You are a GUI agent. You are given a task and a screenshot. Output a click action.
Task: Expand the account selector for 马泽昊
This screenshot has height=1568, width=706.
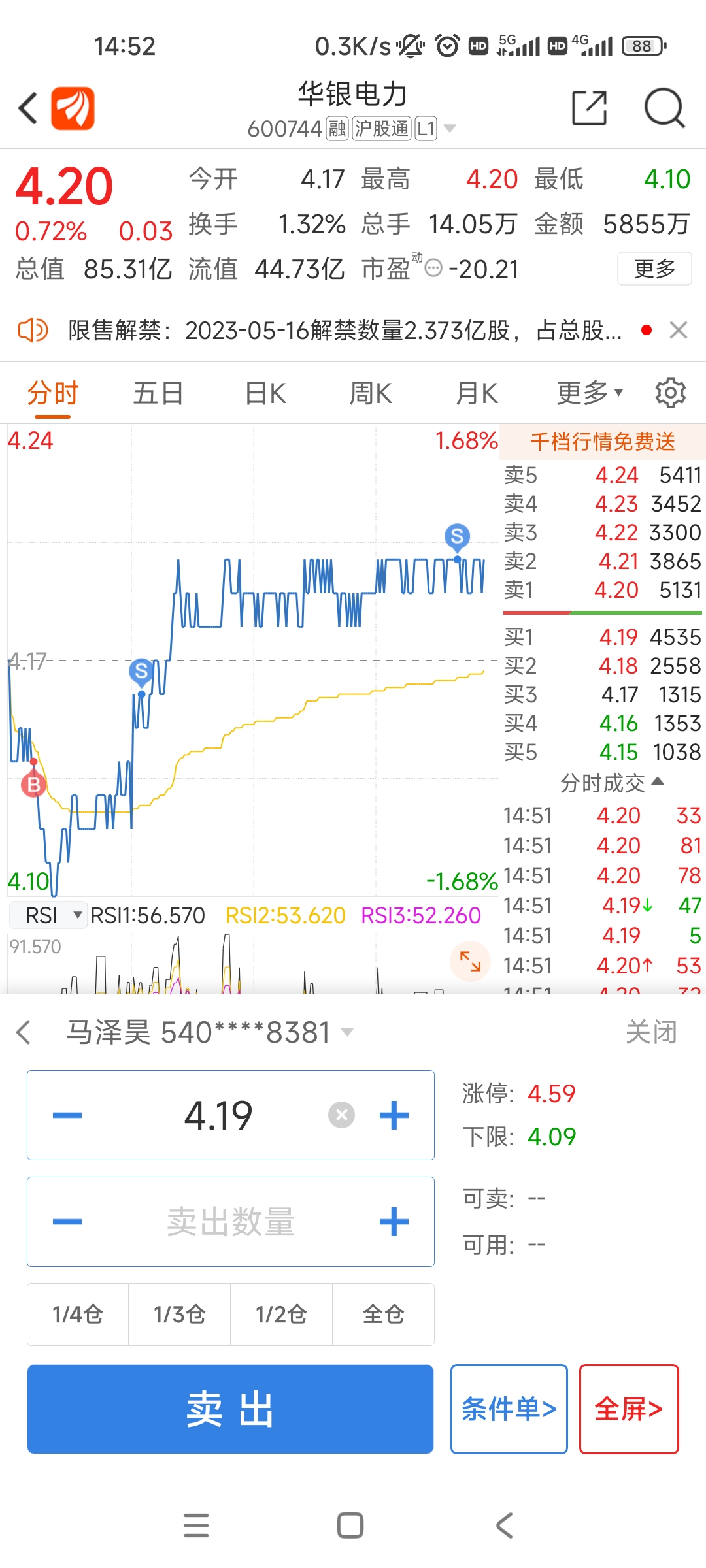pos(346,1032)
